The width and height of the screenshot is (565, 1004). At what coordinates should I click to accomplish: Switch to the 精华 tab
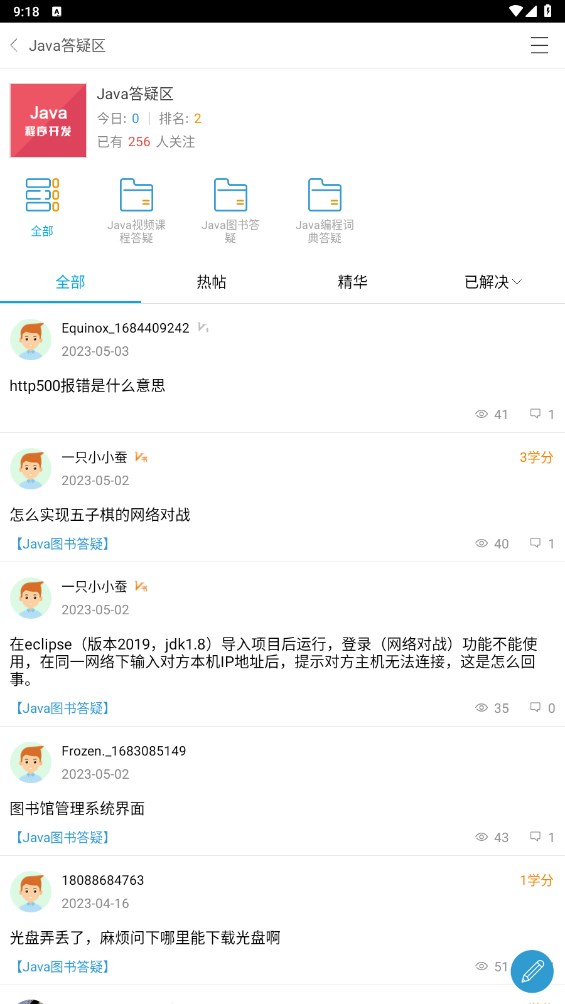point(352,282)
